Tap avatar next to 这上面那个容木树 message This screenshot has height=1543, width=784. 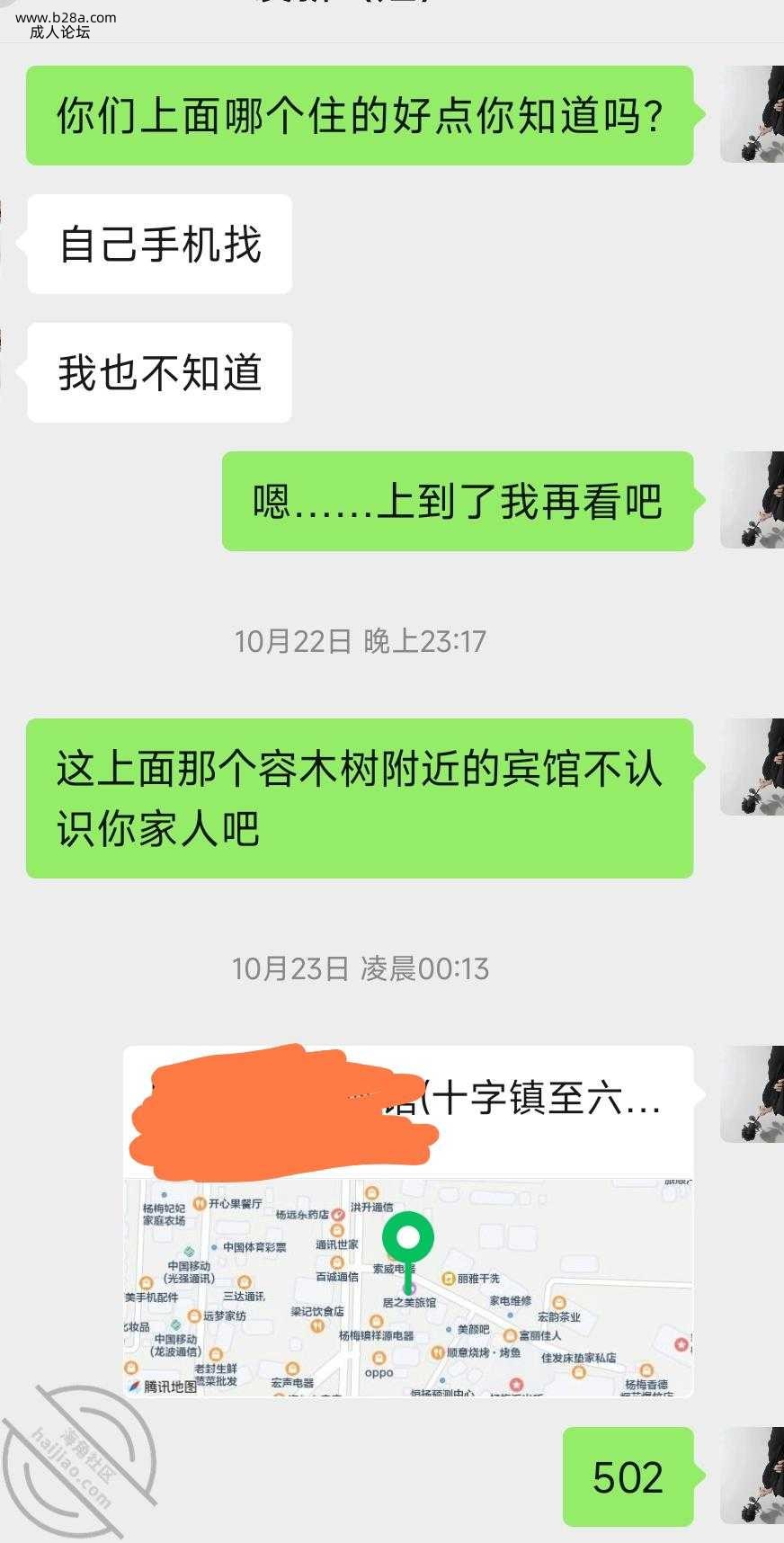pyautogui.click(x=753, y=767)
